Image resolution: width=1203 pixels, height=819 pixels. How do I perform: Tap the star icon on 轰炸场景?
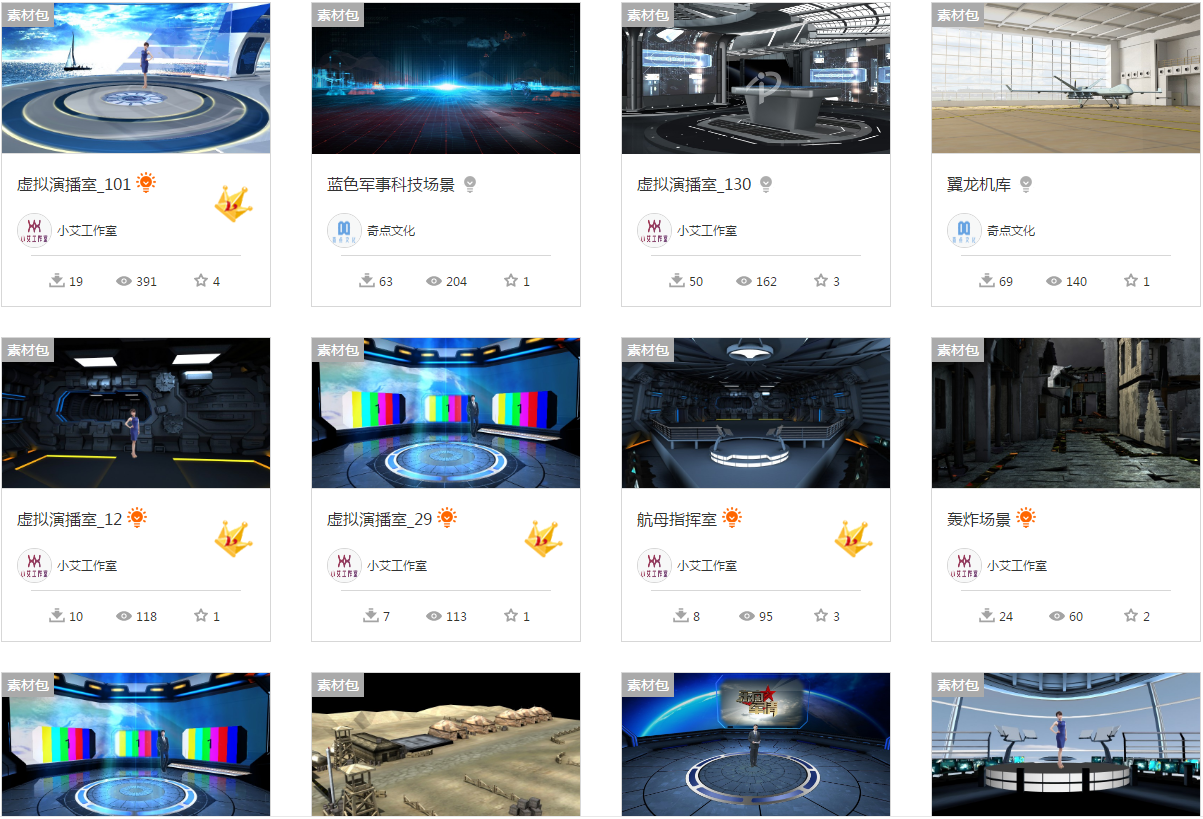click(x=1131, y=616)
